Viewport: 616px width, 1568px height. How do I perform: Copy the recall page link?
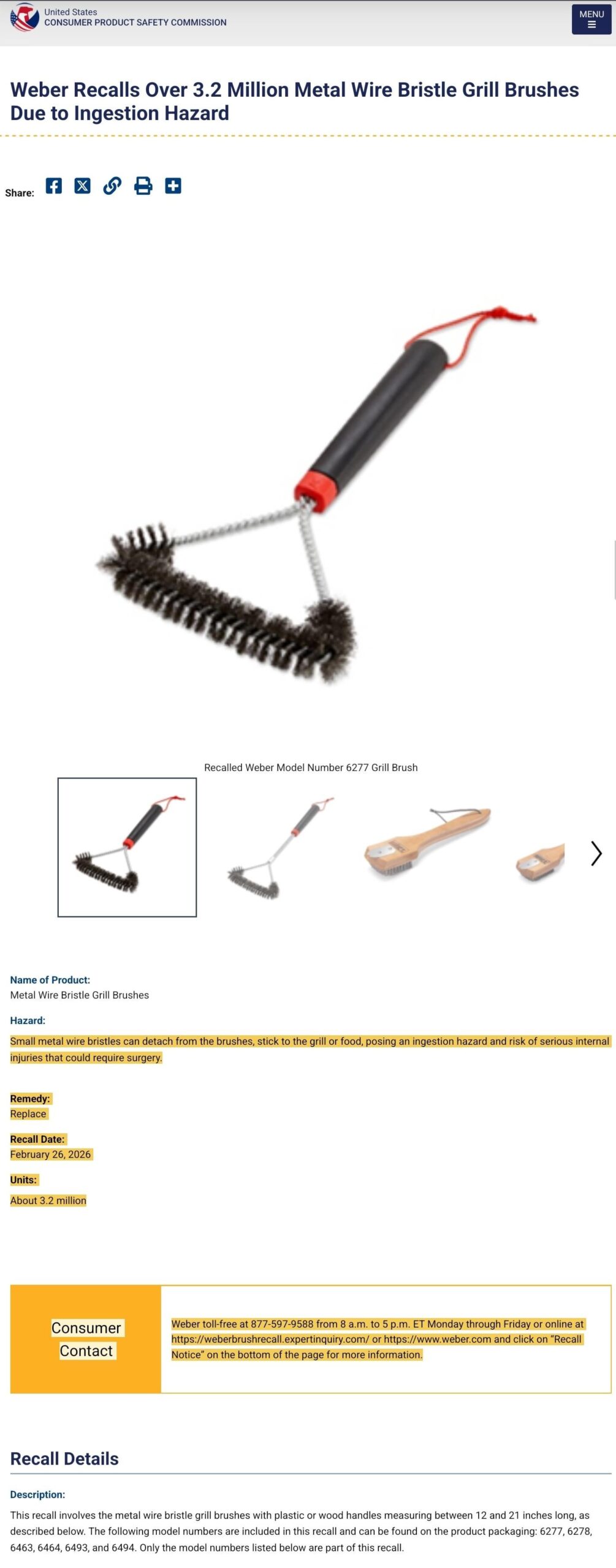112,186
